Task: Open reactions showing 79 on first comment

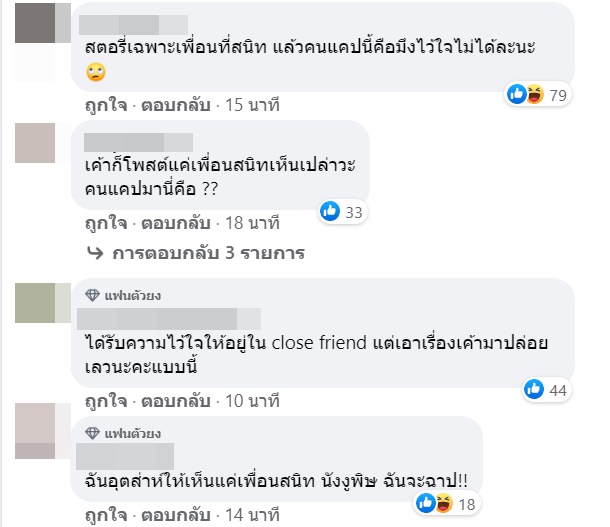Action: pyautogui.click(x=538, y=95)
